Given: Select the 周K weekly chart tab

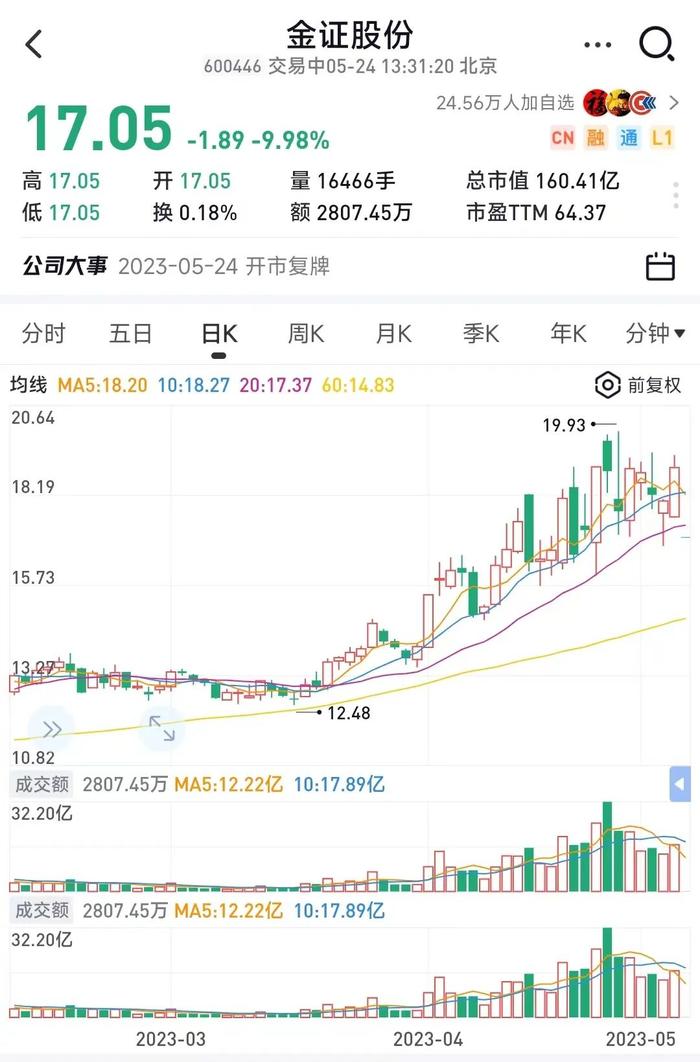Looking at the screenshot, I should click(306, 333).
